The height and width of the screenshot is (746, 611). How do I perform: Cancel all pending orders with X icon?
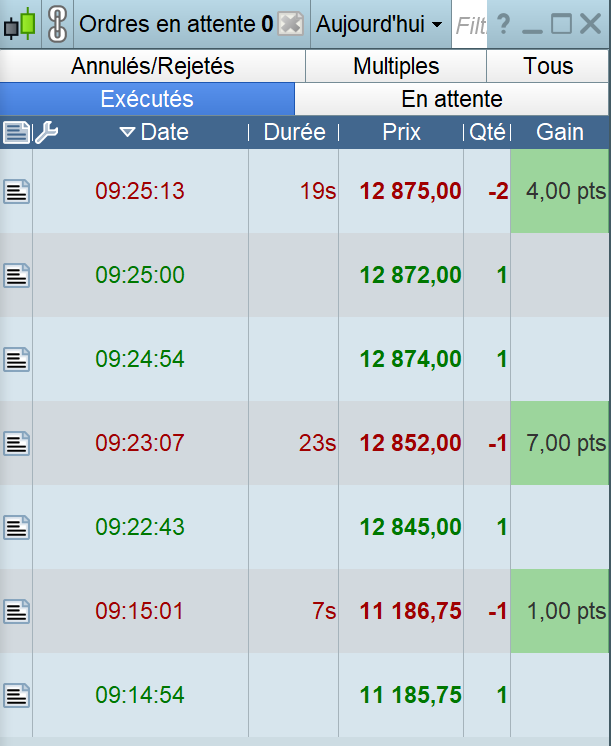[290, 24]
